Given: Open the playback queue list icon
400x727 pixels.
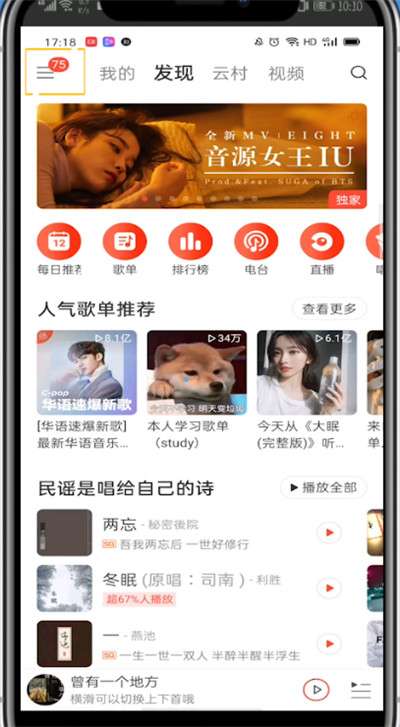Looking at the screenshot, I should (361, 690).
